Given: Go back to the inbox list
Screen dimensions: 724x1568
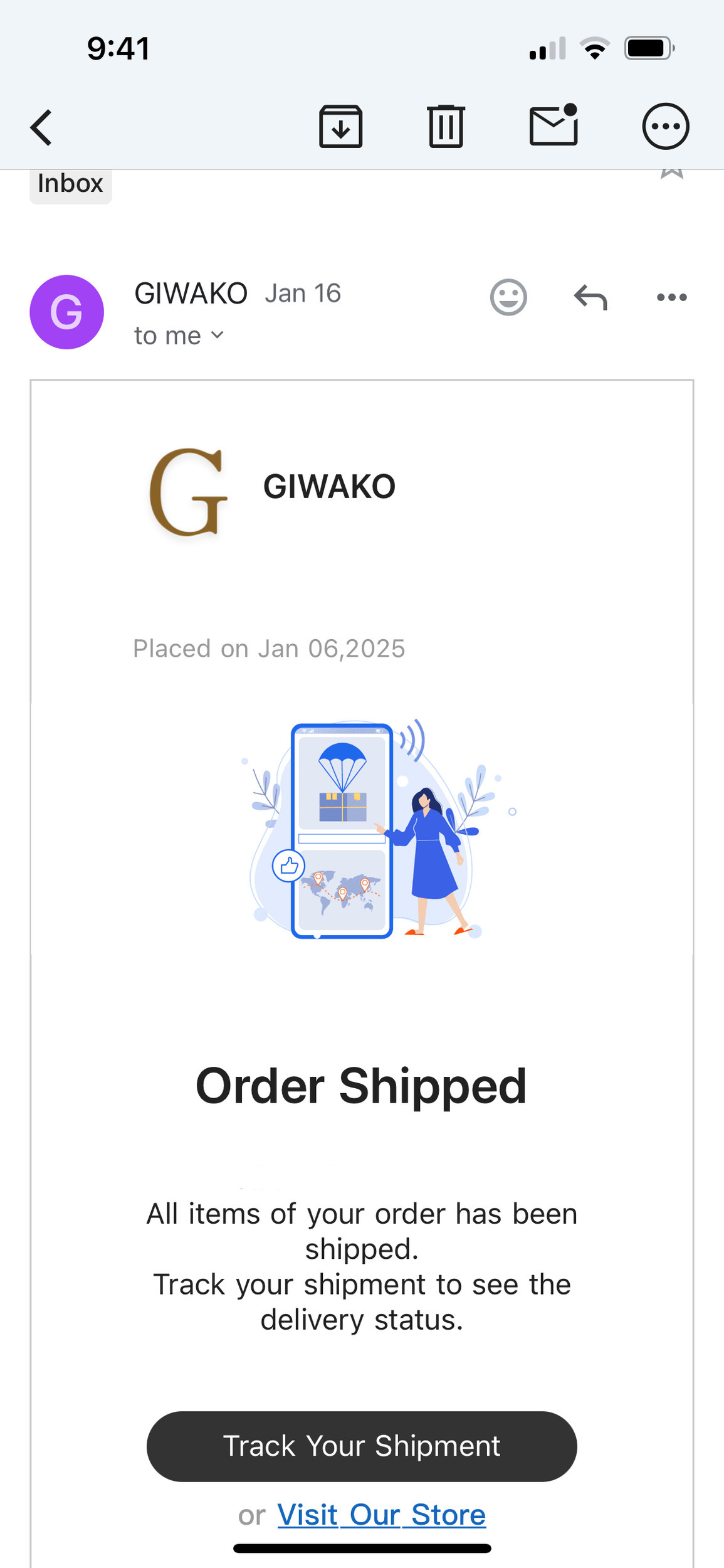Looking at the screenshot, I should (41, 127).
